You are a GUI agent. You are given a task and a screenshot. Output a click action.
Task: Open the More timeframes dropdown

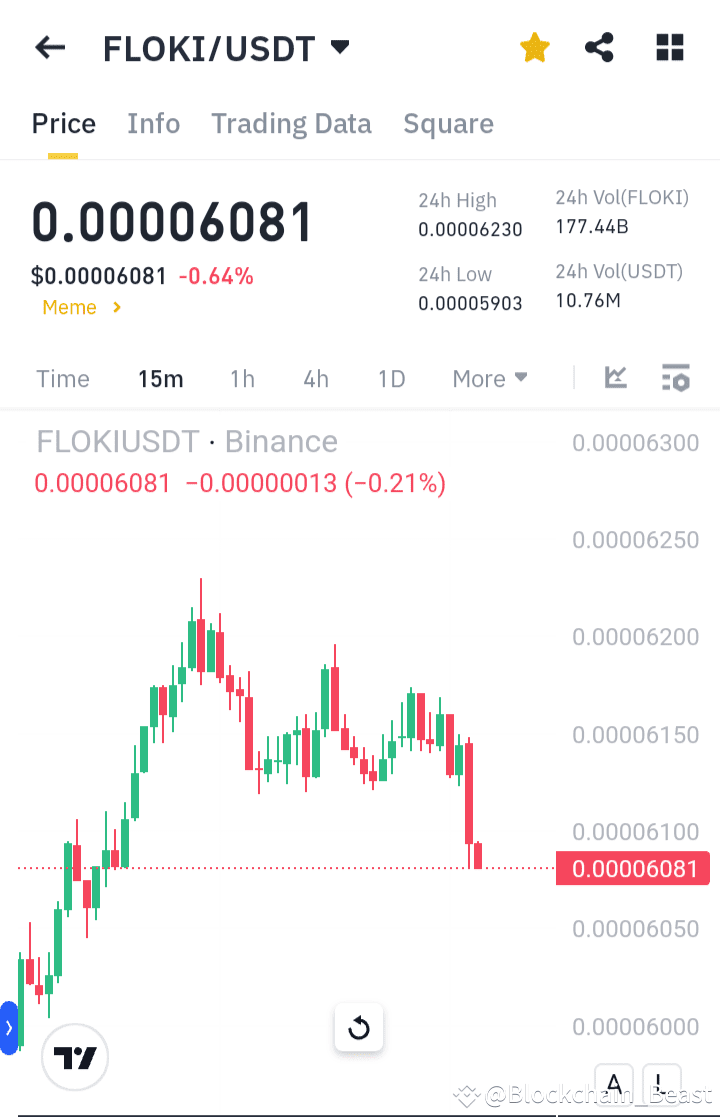[x=489, y=378]
